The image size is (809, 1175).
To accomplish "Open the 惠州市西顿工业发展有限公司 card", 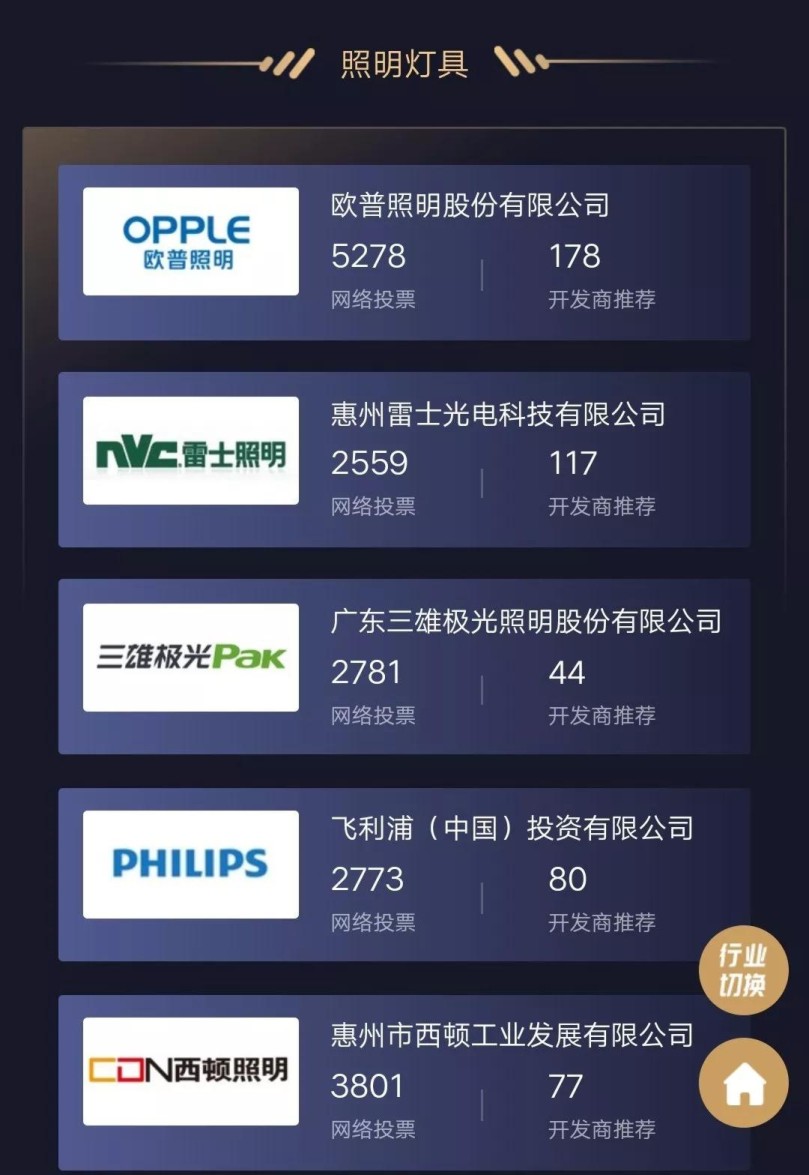I will pos(404,1082).
